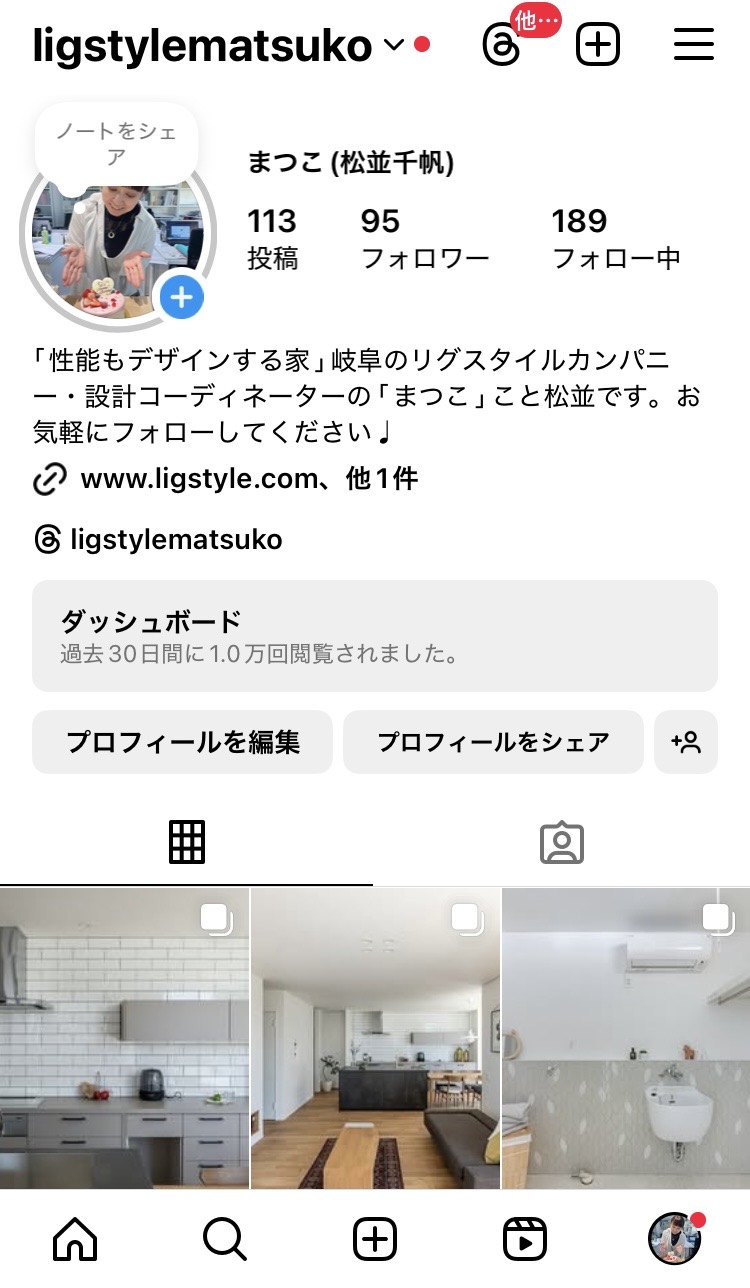Open the hamburger settings menu
Screen dimensions: 750x1288
pos(693,45)
